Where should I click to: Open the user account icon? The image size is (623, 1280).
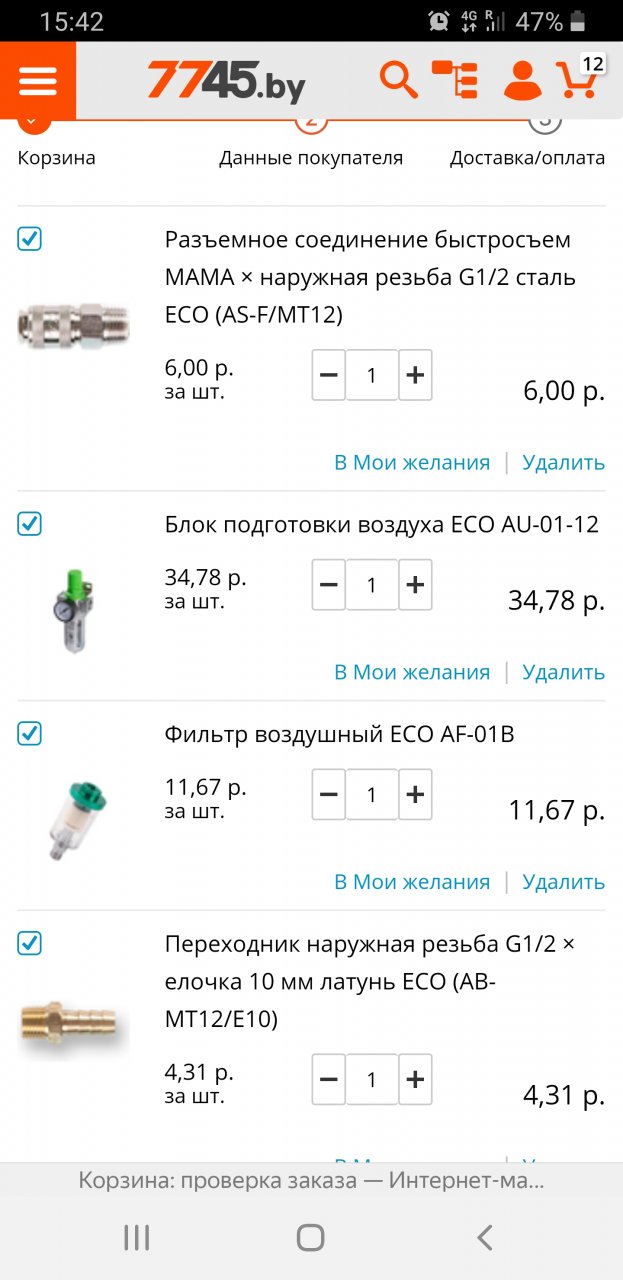[x=521, y=80]
